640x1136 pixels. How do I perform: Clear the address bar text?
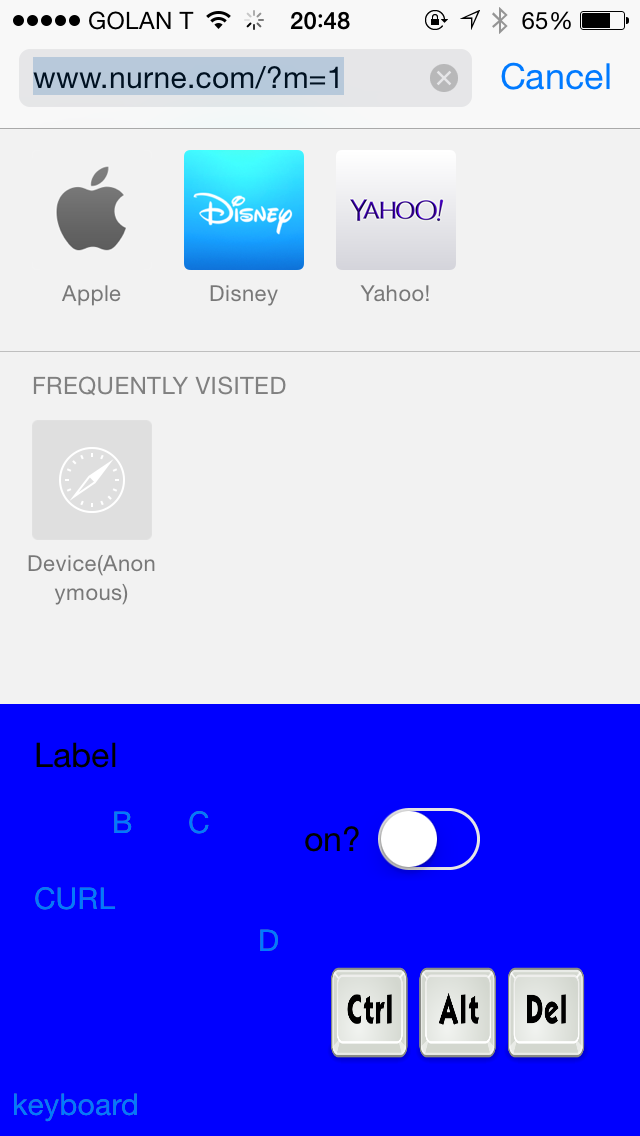tap(444, 78)
